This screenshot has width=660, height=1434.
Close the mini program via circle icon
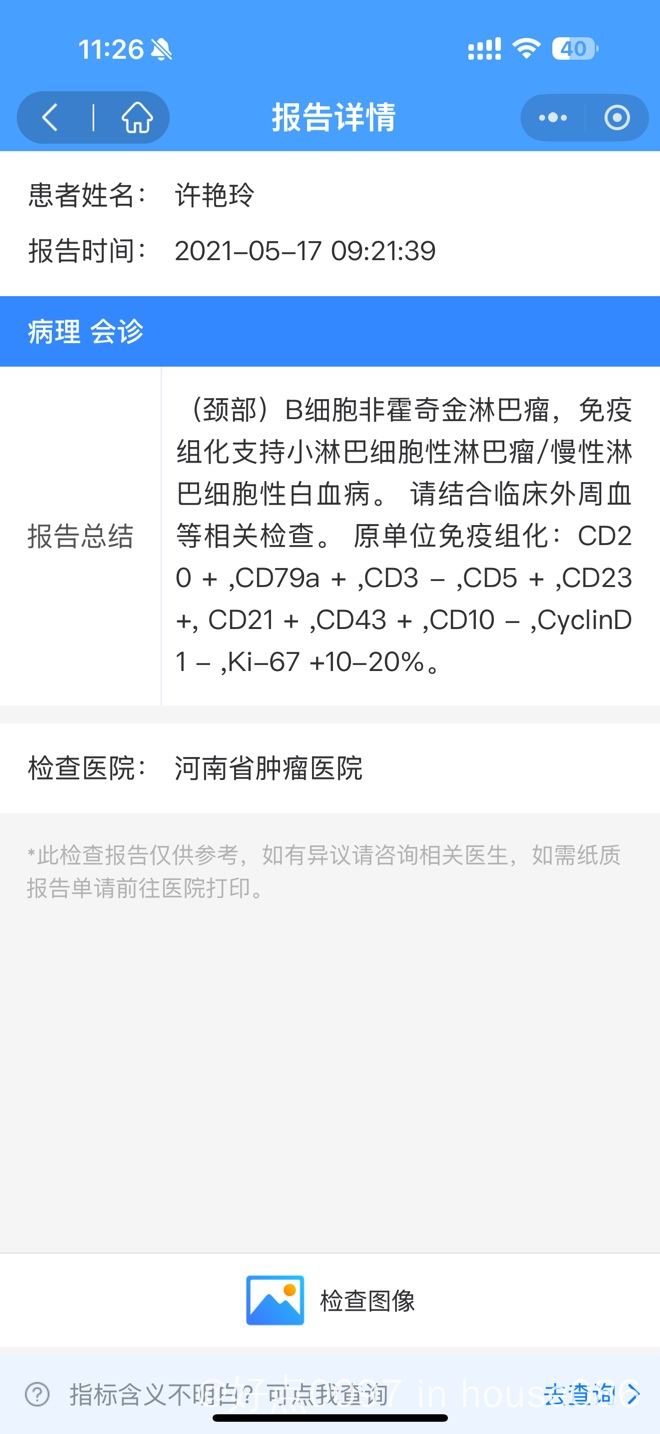click(x=617, y=118)
